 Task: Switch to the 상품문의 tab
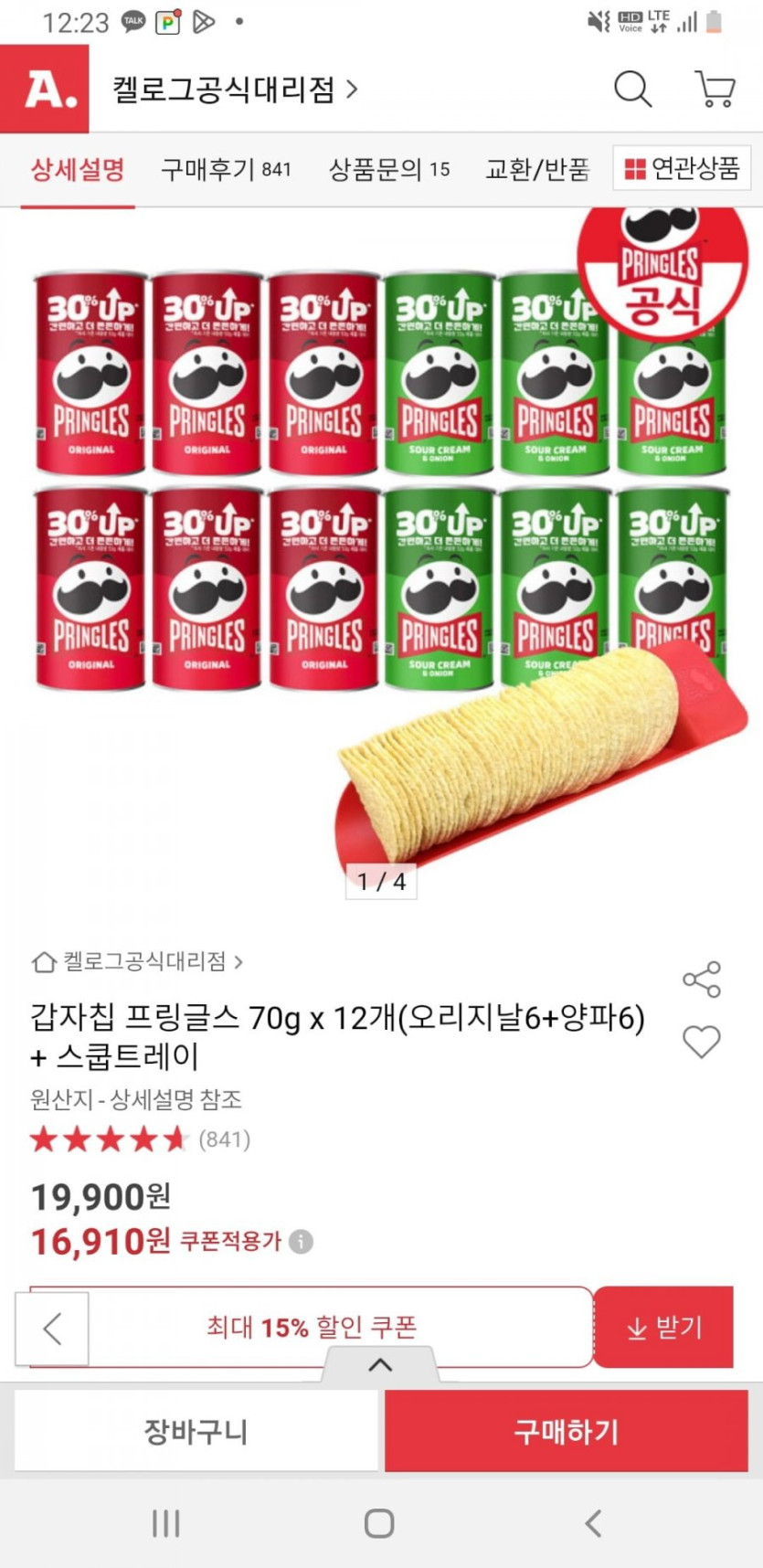(389, 170)
